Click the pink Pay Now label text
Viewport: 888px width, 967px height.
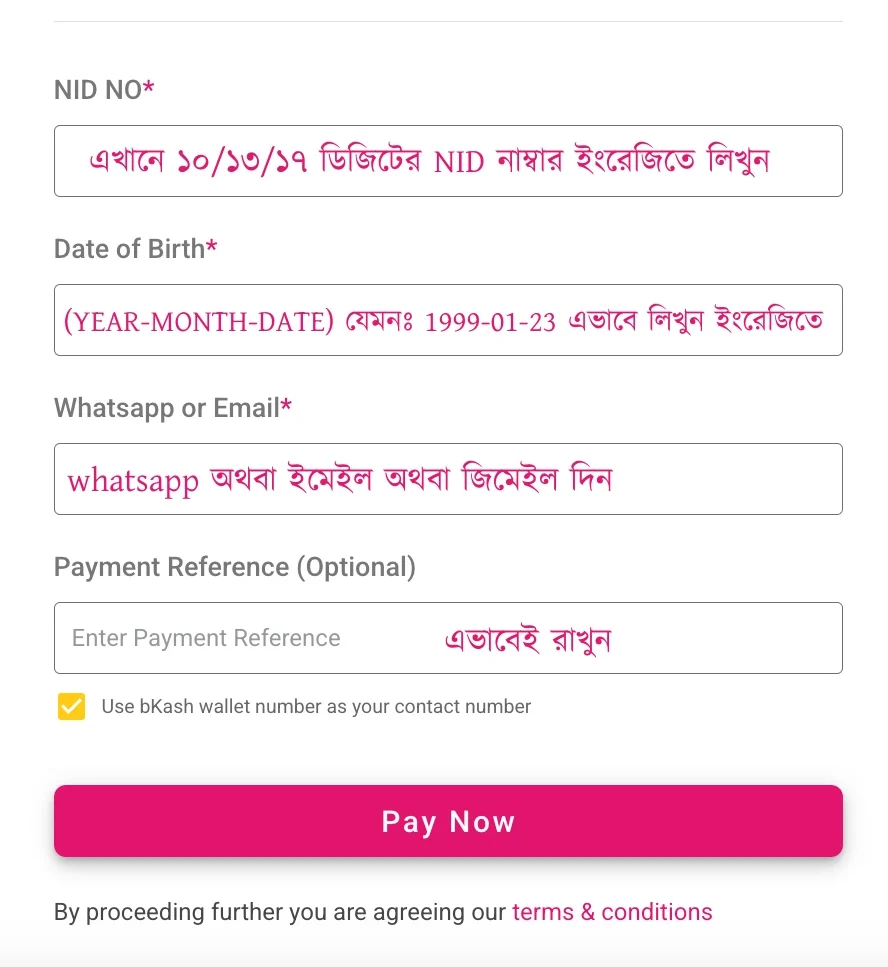448,821
